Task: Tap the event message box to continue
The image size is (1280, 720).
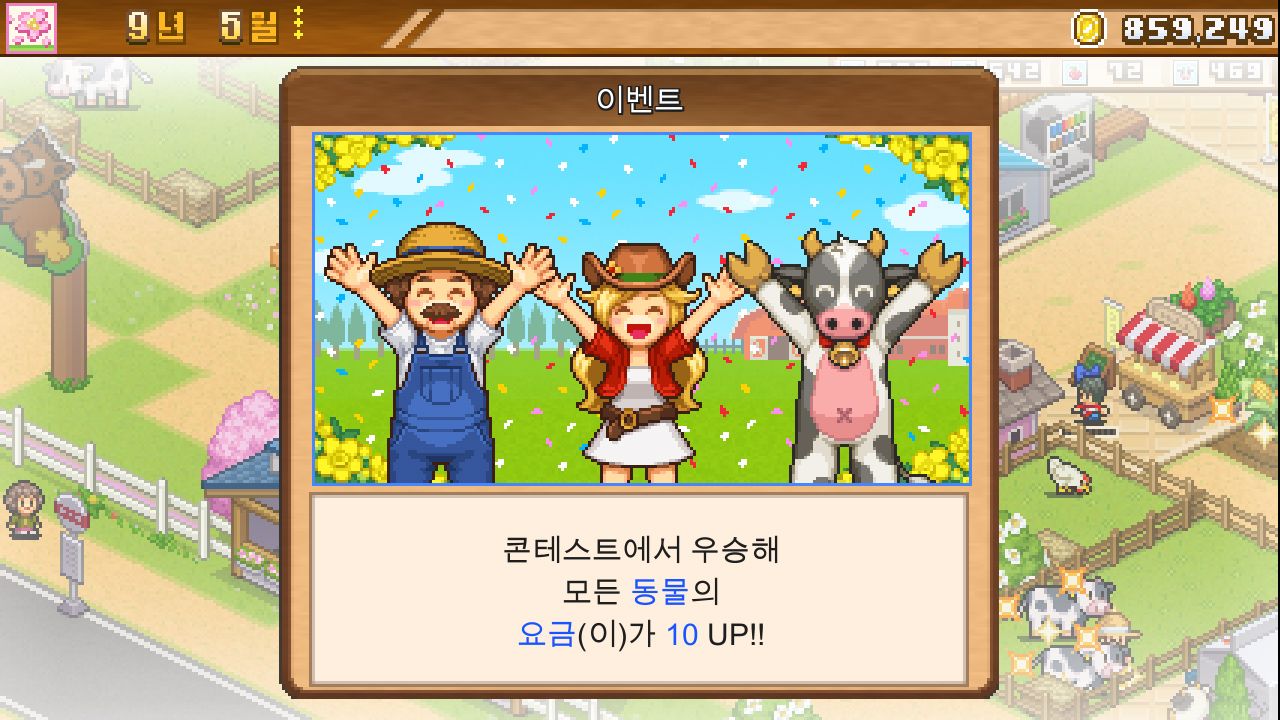Action: (x=639, y=590)
